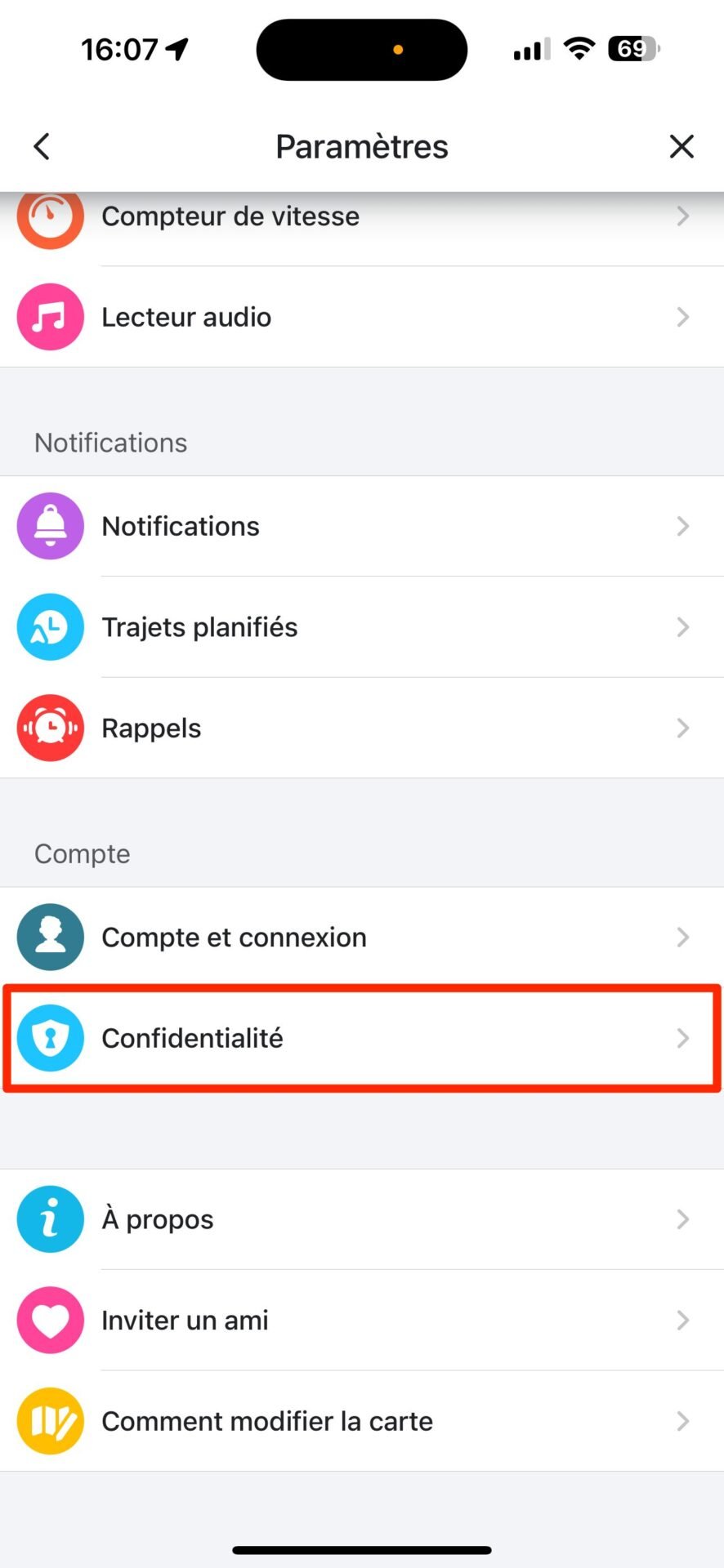Select Inviter un ami

point(362,1321)
